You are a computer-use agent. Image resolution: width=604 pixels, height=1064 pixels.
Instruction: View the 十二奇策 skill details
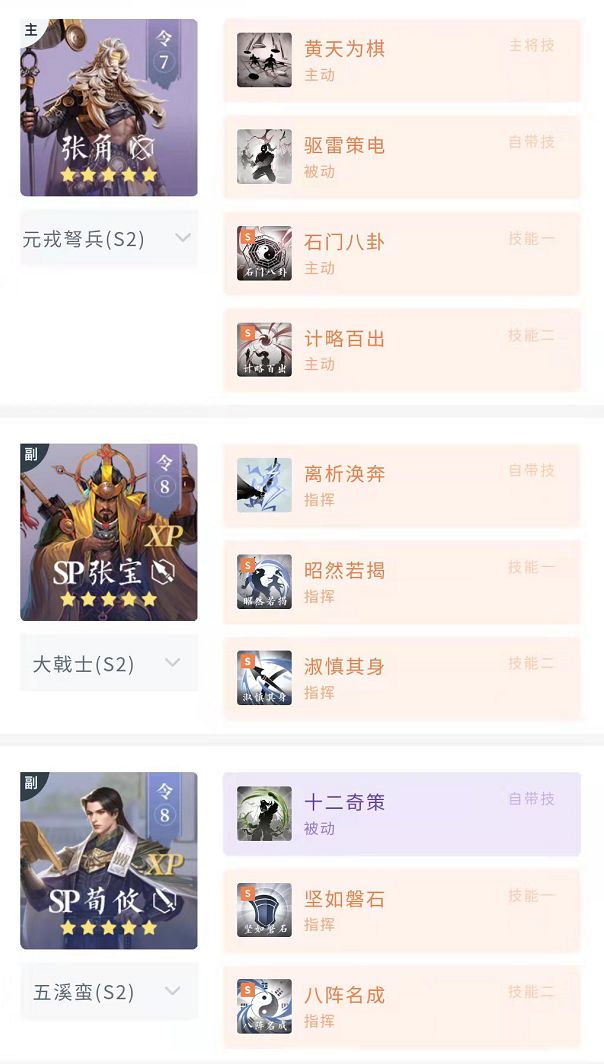coord(401,813)
